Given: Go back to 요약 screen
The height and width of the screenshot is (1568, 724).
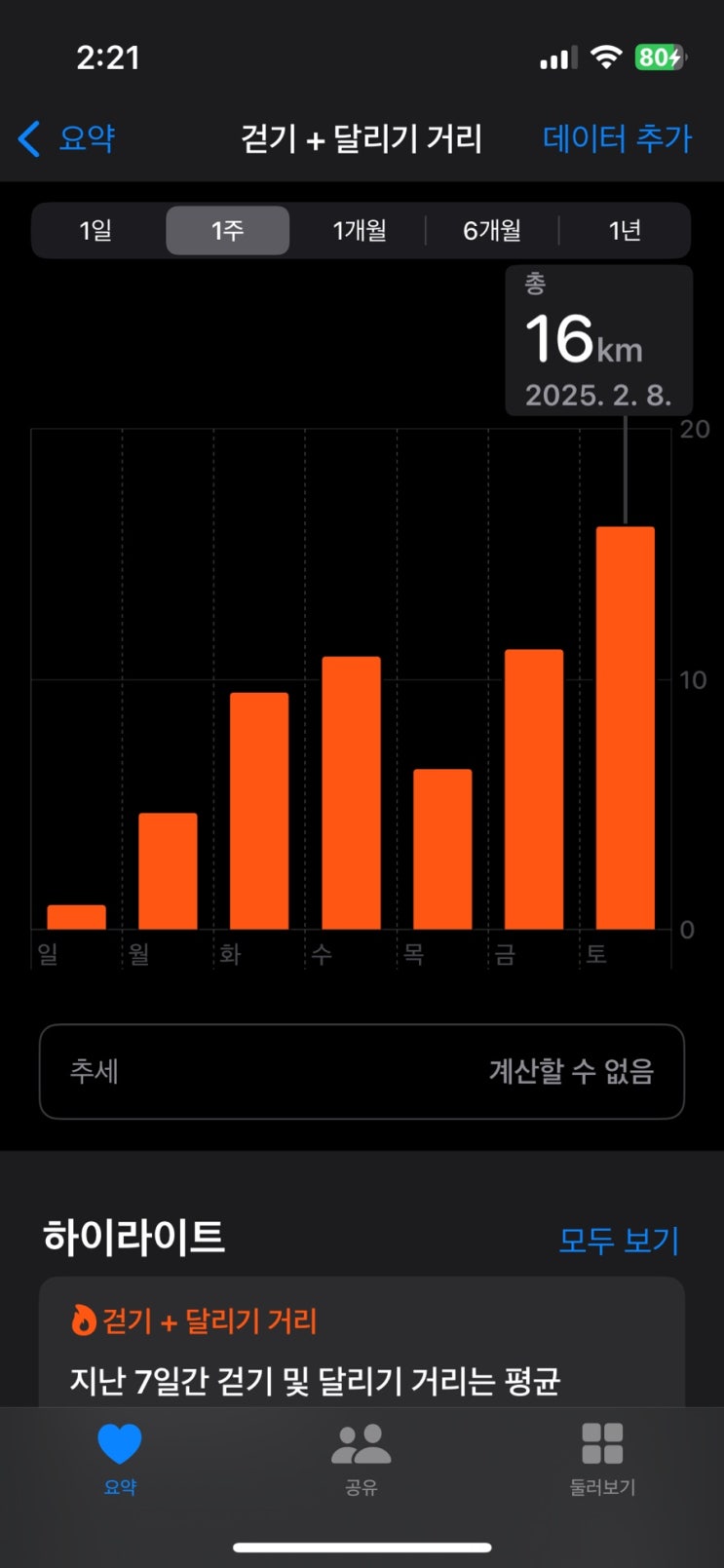Looking at the screenshot, I should (67, 138).
